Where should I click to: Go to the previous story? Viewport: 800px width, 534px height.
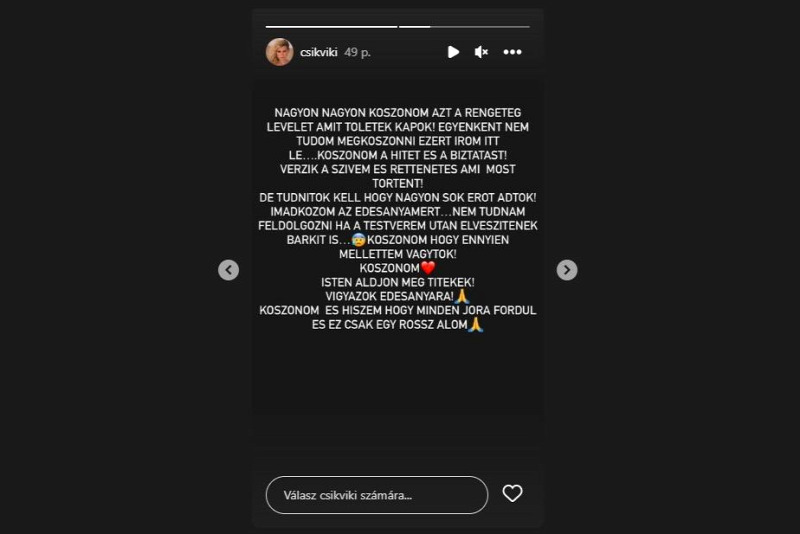pyautogui.click(x=228, y=270)
